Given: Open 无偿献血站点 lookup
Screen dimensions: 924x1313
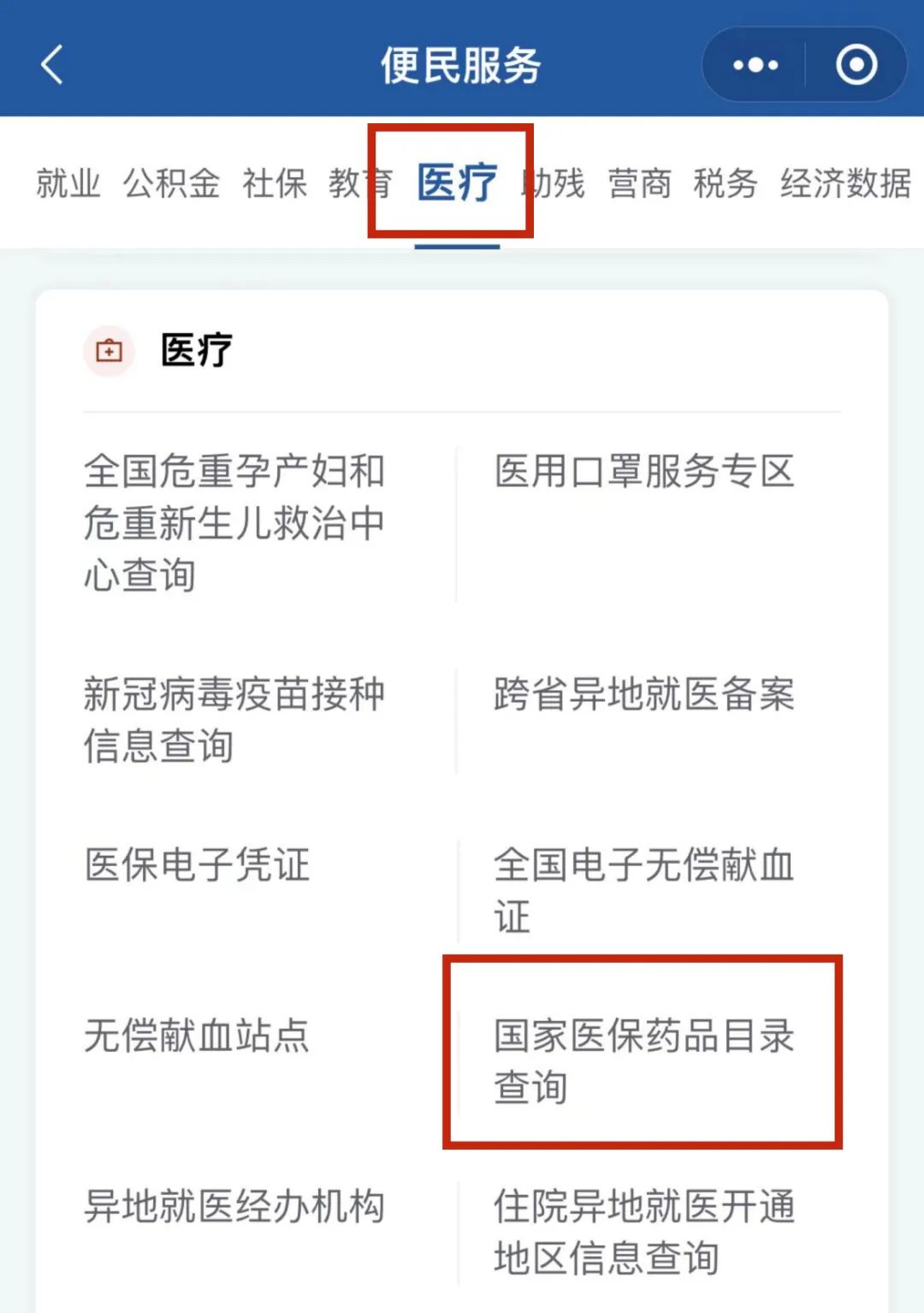Looking at the screenshot, I should coord(197,1036).
